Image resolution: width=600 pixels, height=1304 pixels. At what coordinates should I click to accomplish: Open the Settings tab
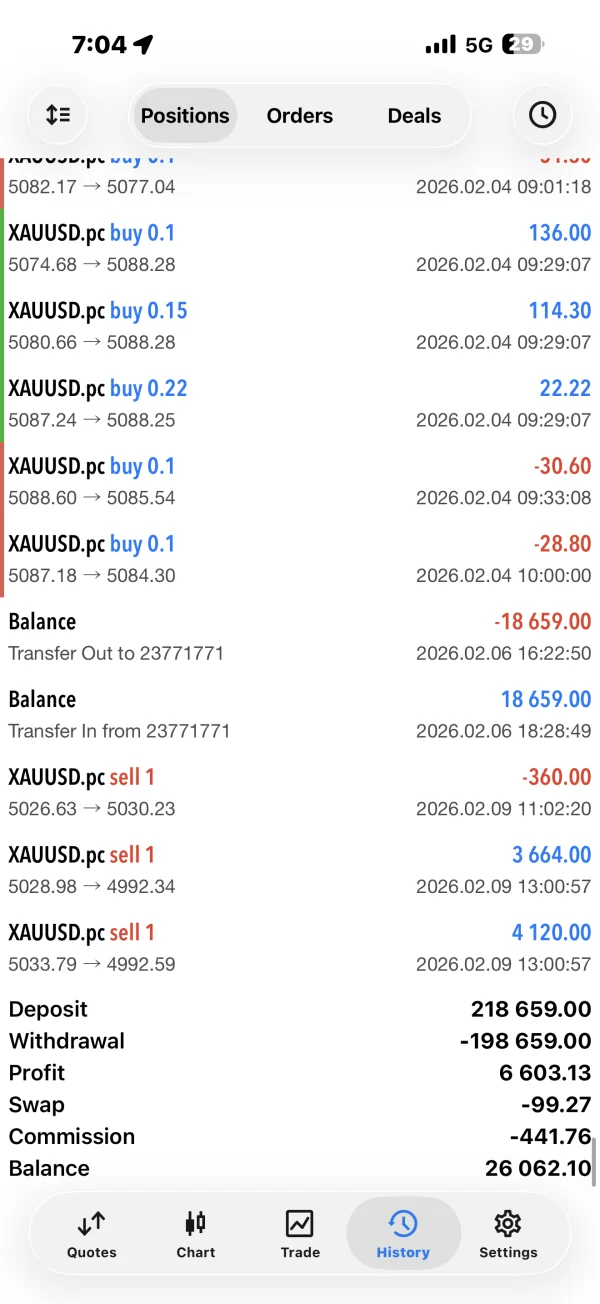508,1233
